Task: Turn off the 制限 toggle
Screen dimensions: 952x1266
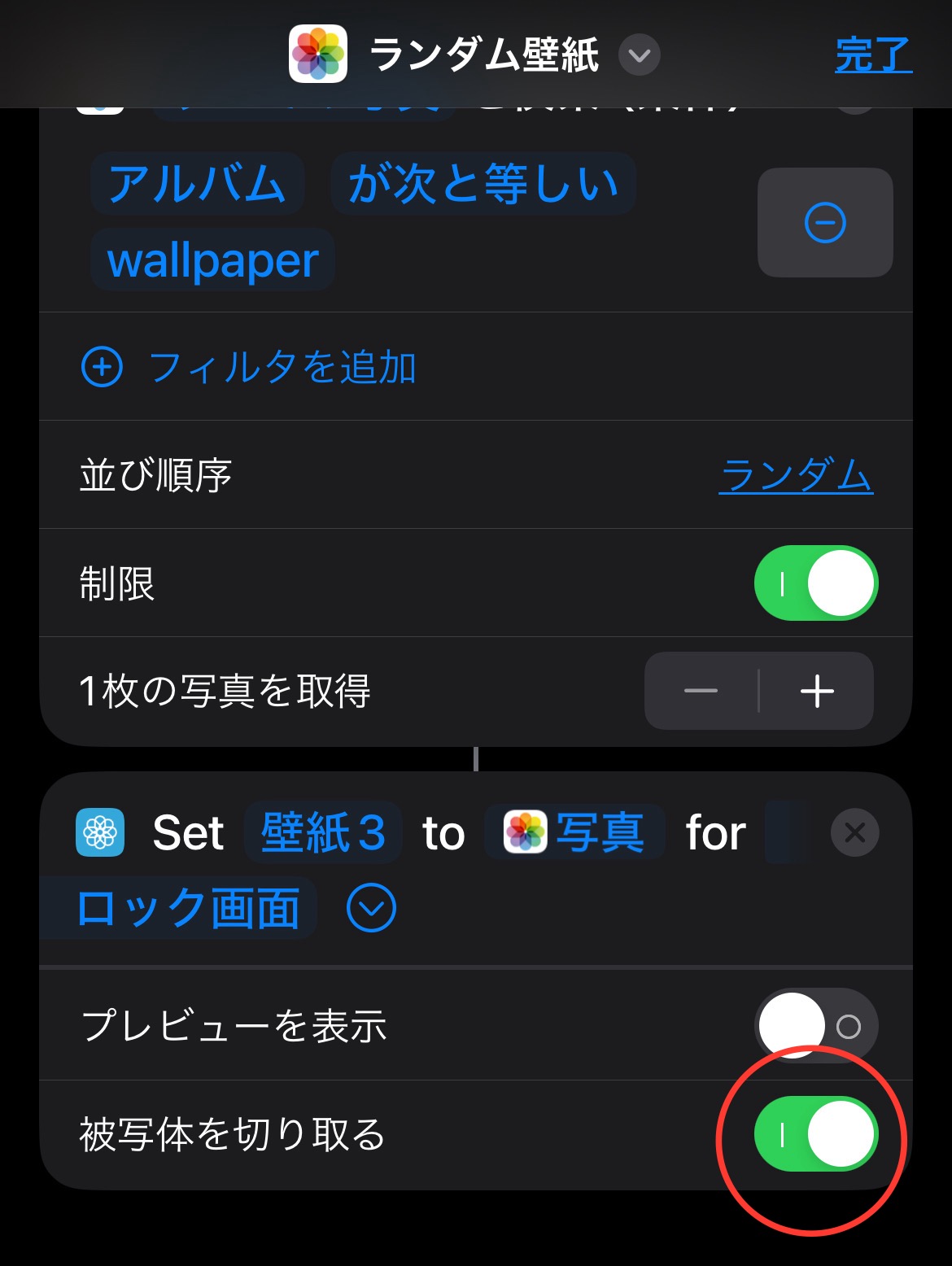Action: [x=815, y=583]
